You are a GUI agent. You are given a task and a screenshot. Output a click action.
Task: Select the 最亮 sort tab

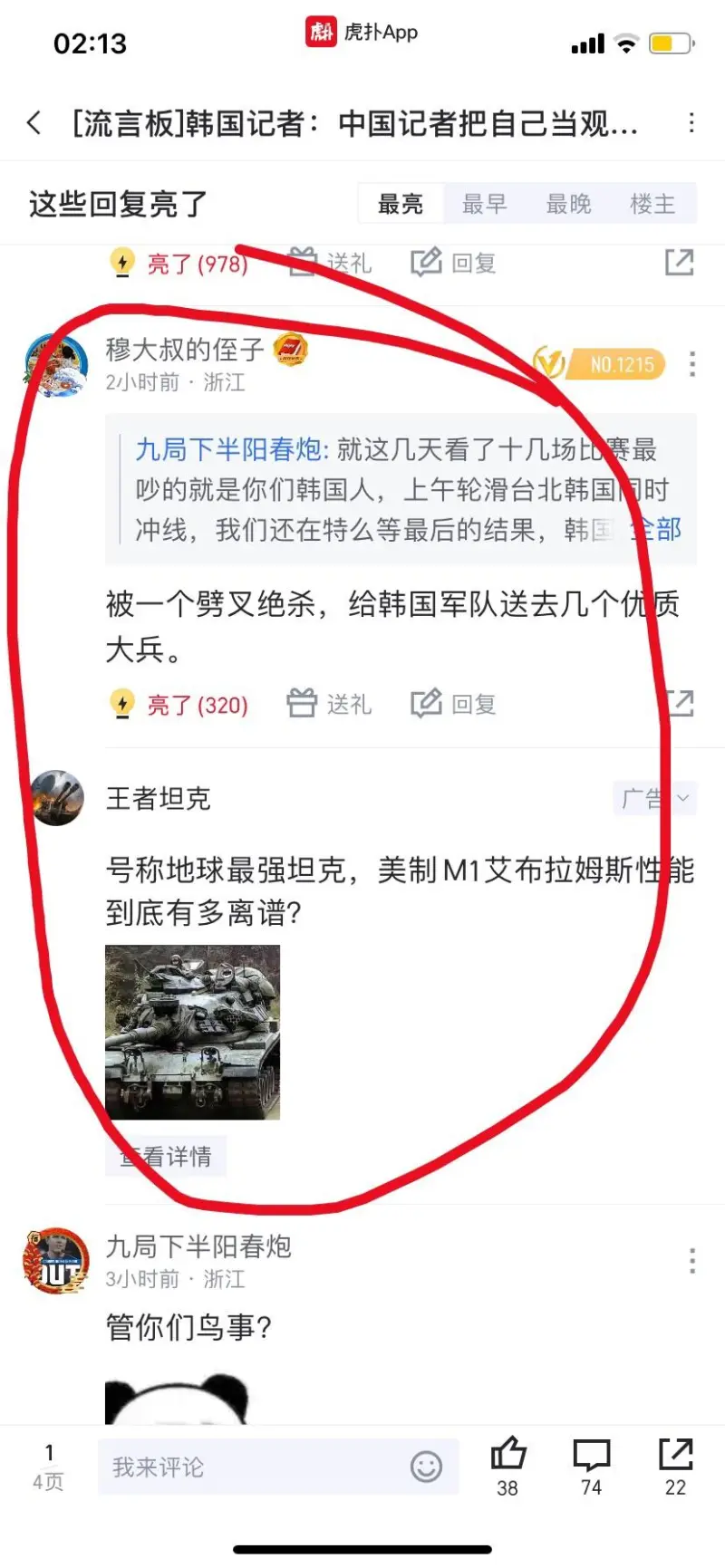click(x=401, y=204)
